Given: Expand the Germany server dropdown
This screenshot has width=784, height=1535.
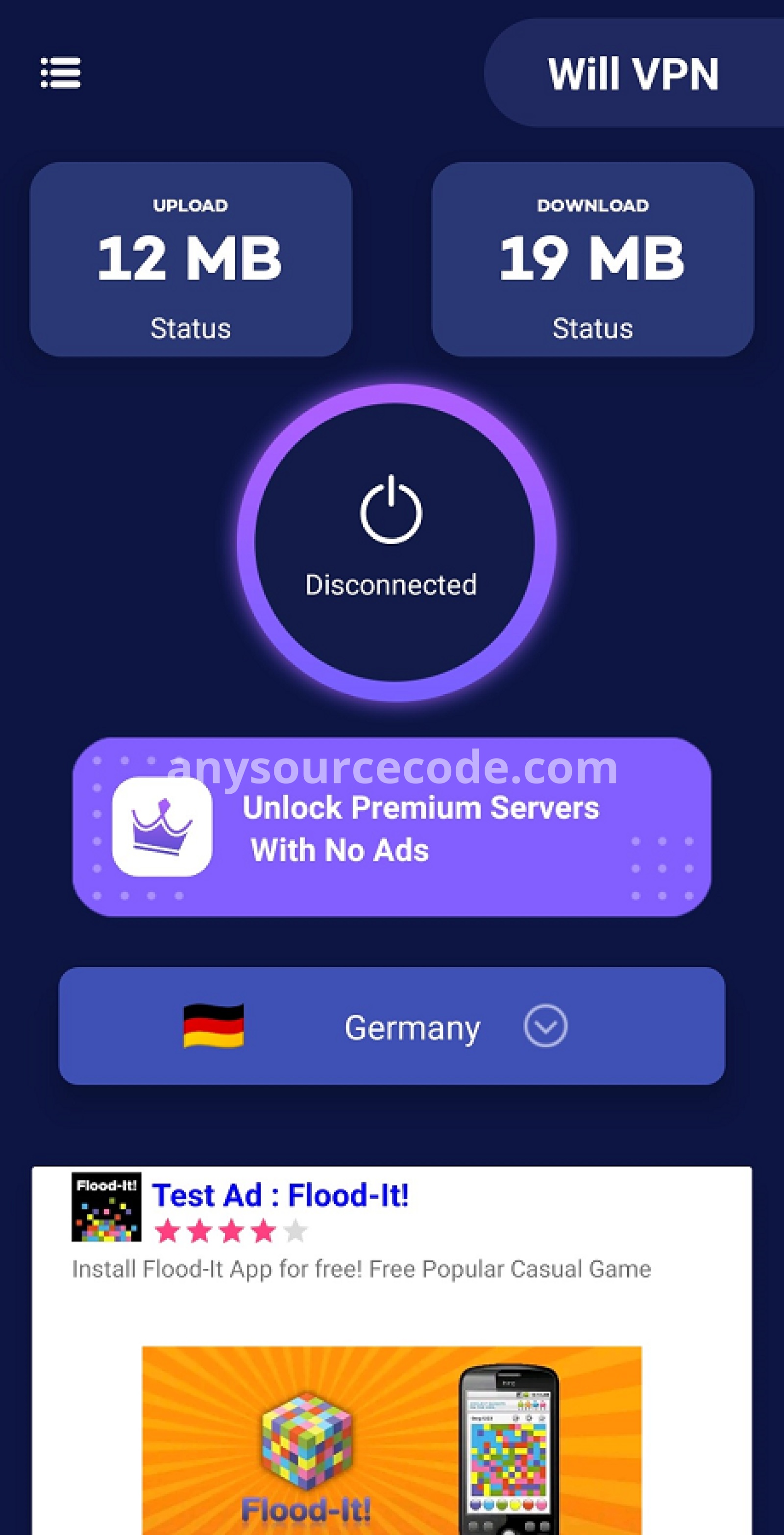Looking at the screenshot, I should [392, 1026].
